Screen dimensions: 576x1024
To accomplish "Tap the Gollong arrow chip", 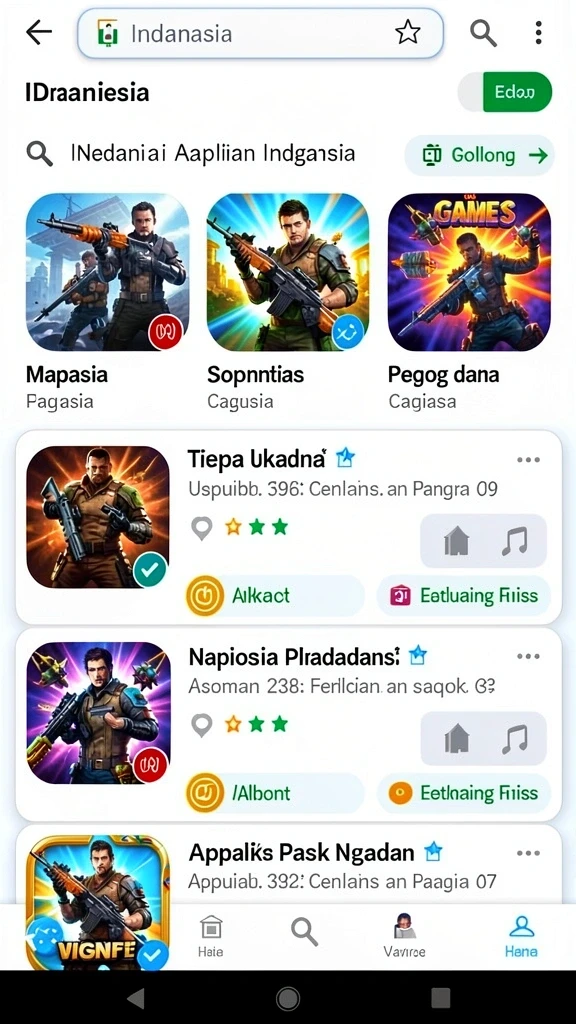I will pyautogui.click(x=479, y=155).
